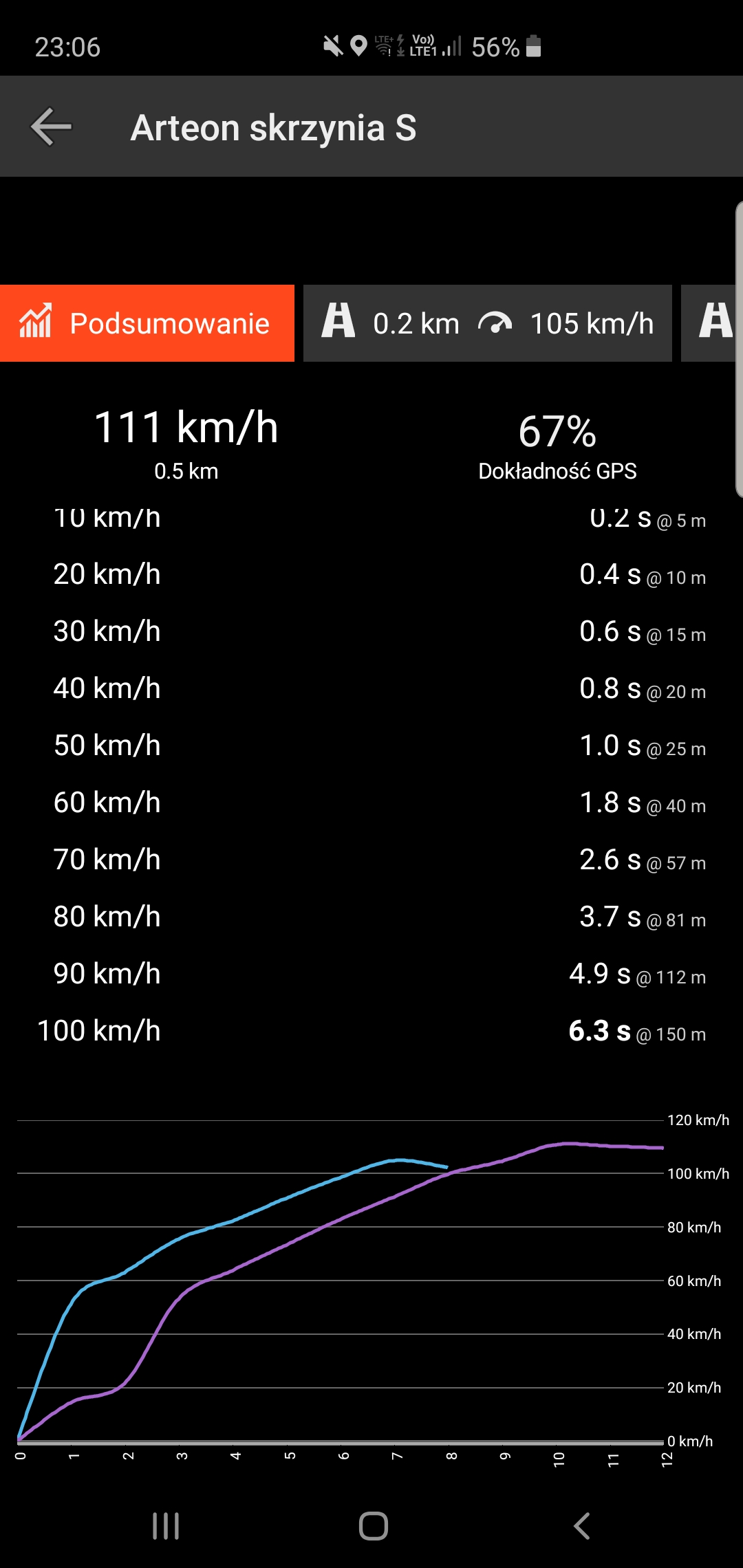
Task: Tap the system home button
Action: click(373, 1526)
